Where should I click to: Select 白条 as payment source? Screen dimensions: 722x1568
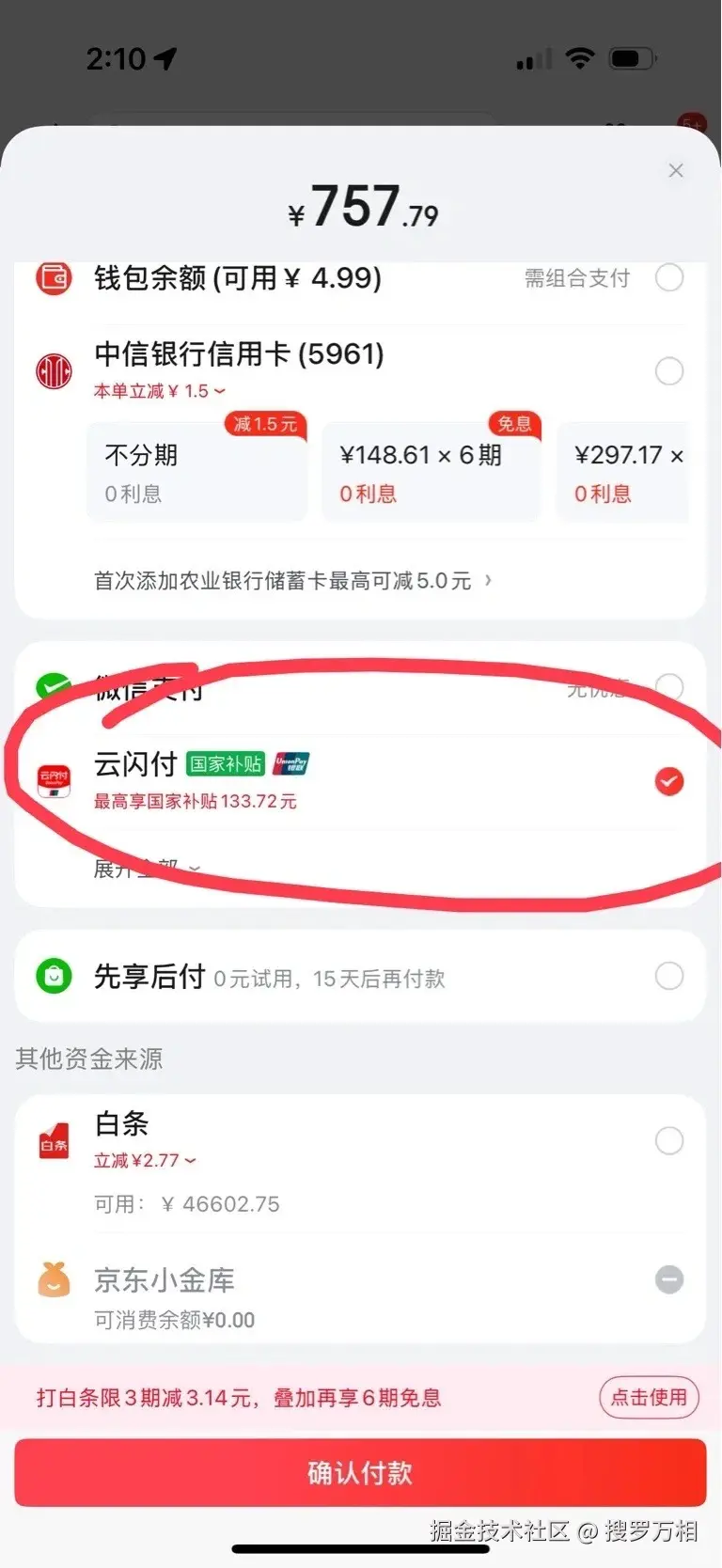668,1141
